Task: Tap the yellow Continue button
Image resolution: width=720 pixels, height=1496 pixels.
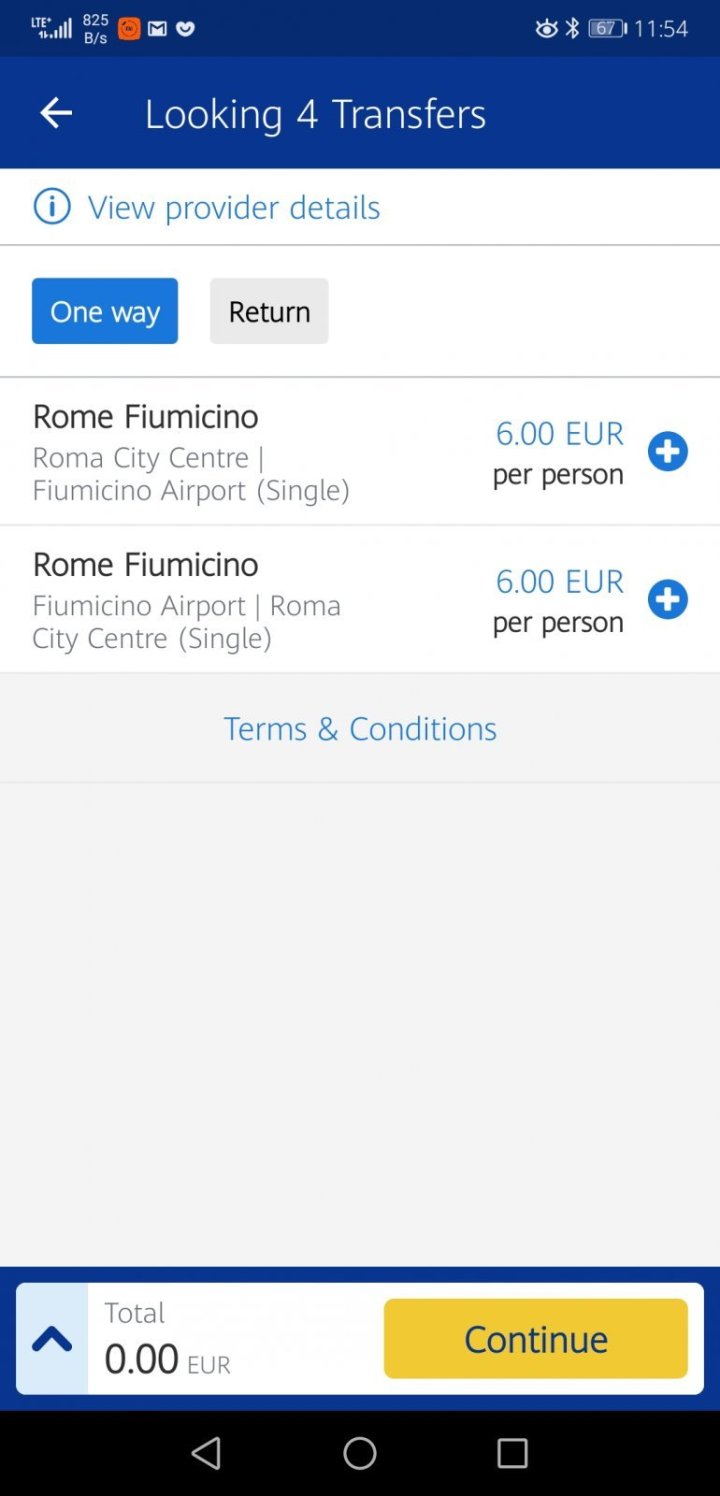Action: point(536,1339)
